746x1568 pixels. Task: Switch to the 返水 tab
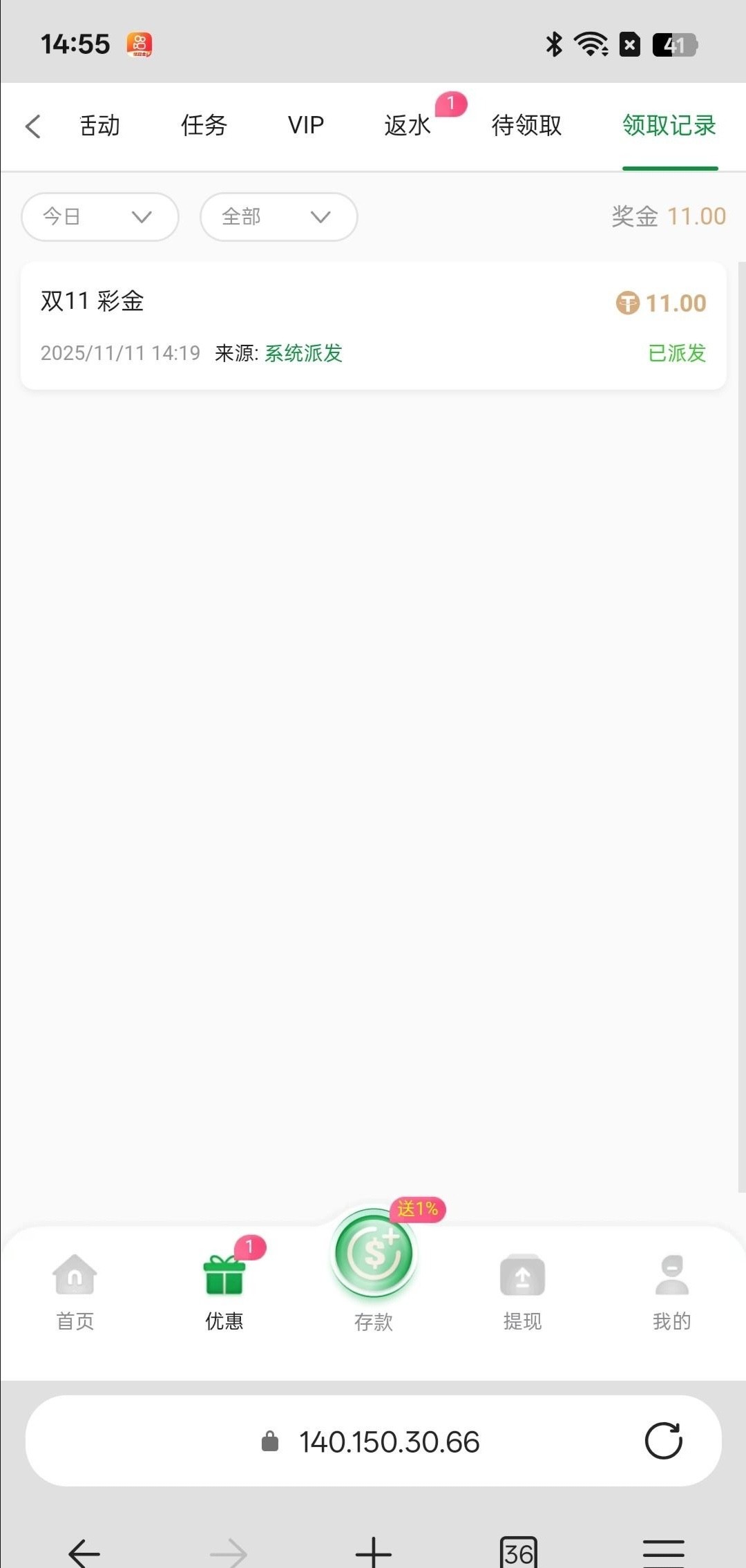408,126
